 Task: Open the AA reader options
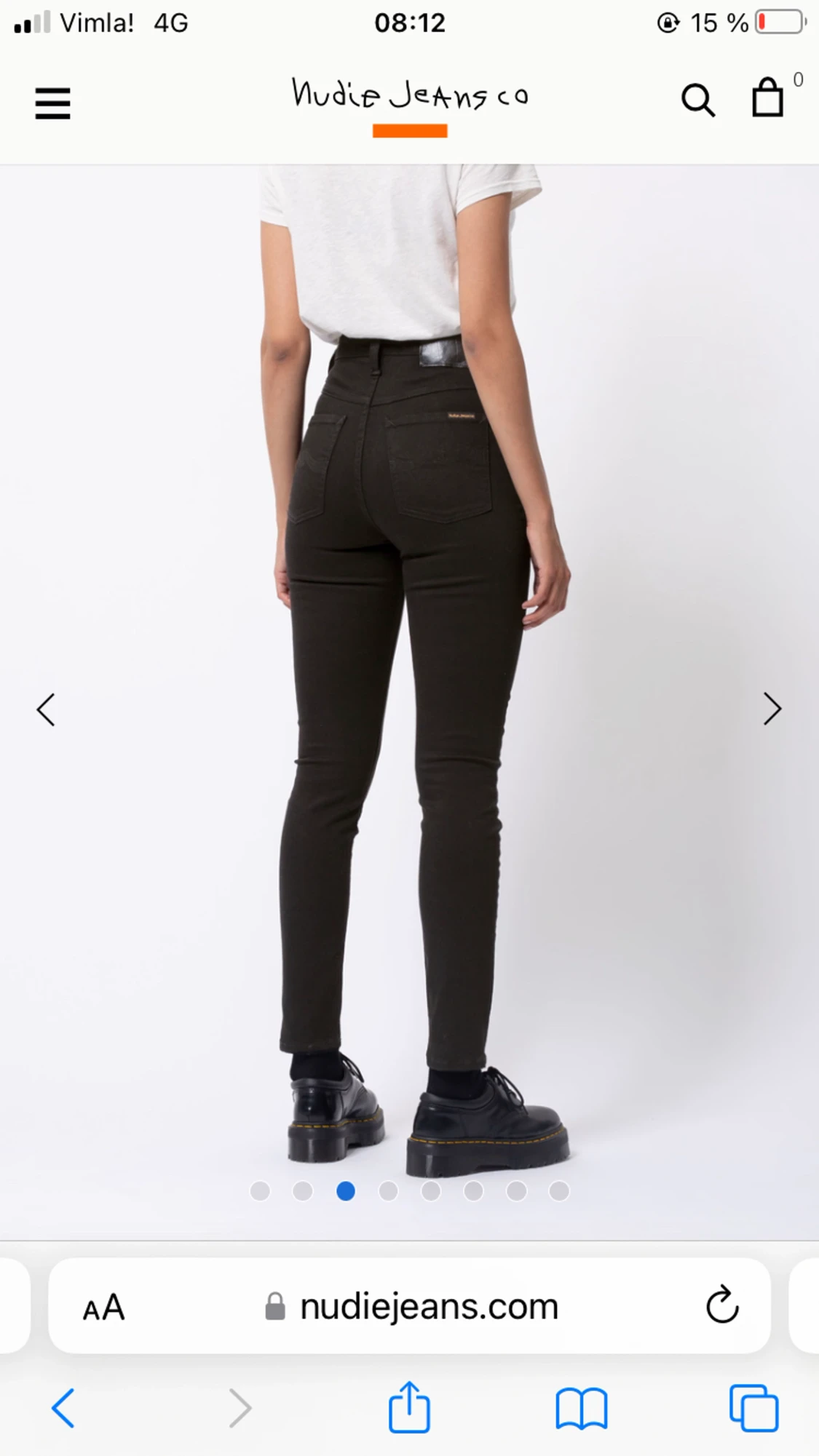[104, 1308]
